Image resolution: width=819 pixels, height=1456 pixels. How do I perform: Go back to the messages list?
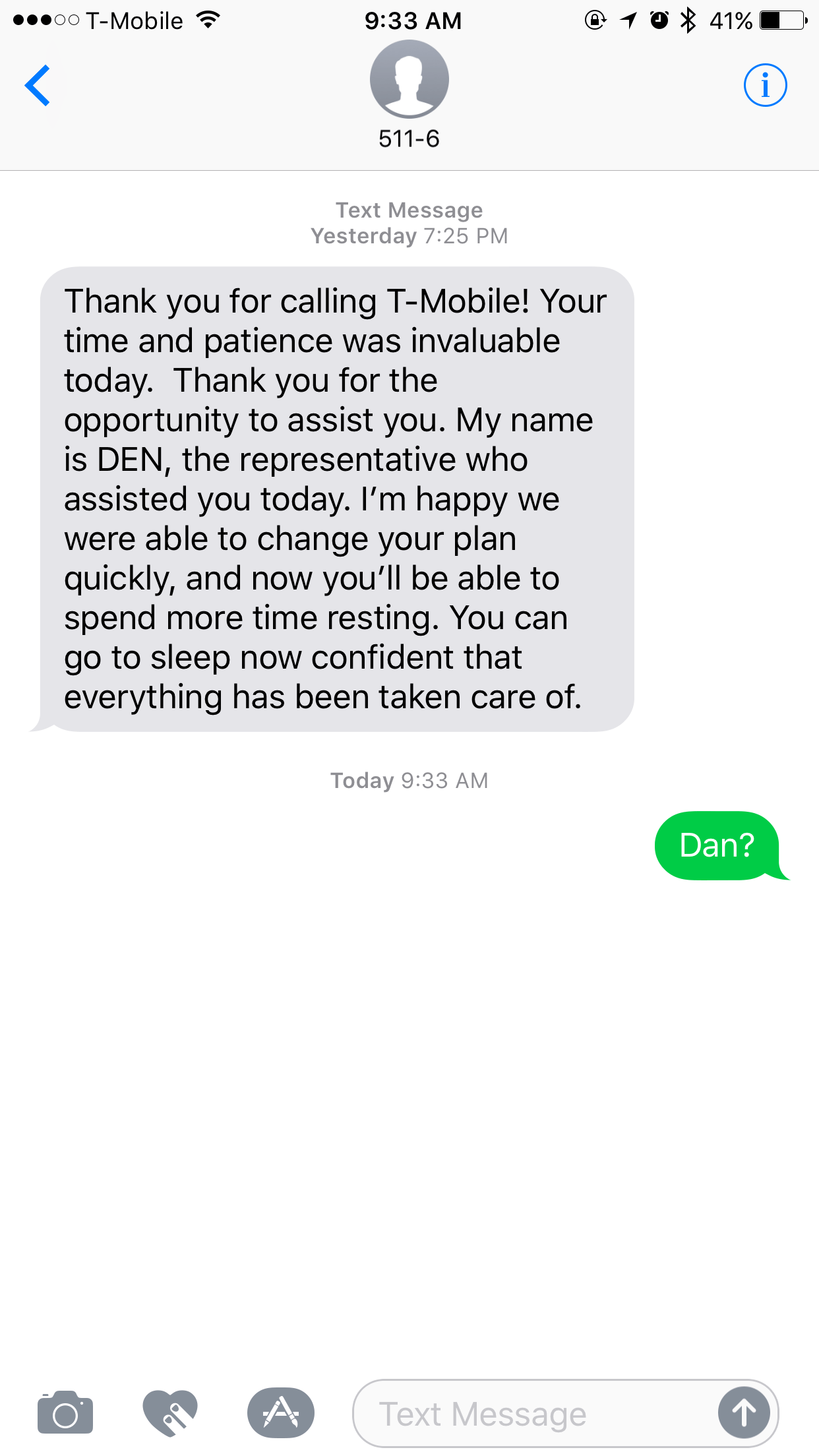[38, 86]
